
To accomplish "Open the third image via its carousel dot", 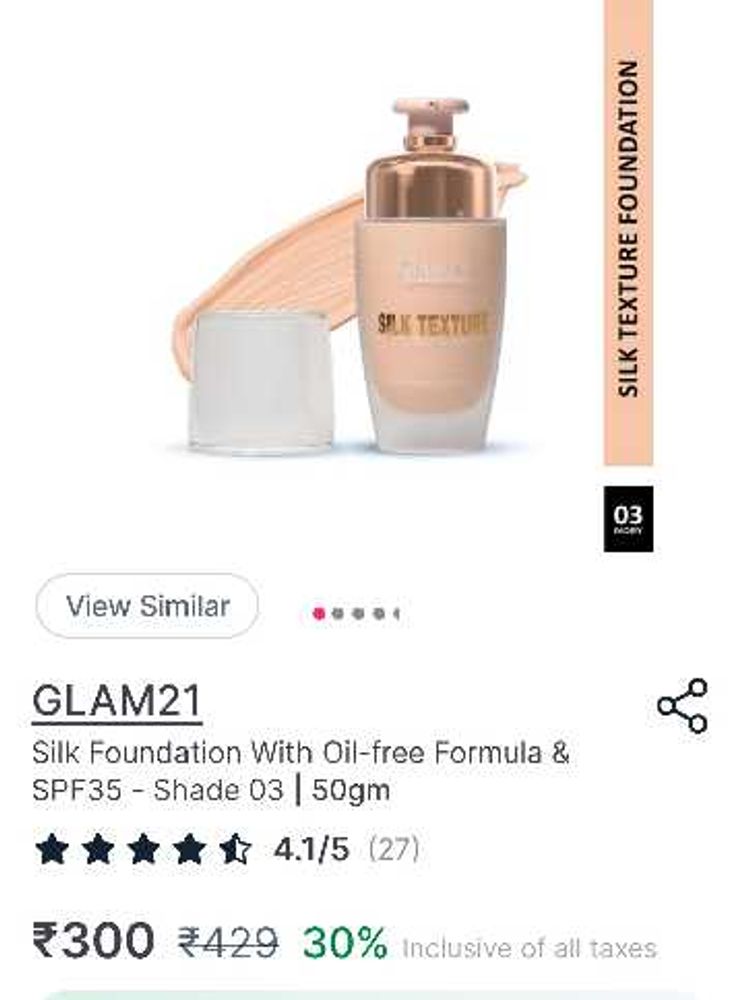I will 356,610.
